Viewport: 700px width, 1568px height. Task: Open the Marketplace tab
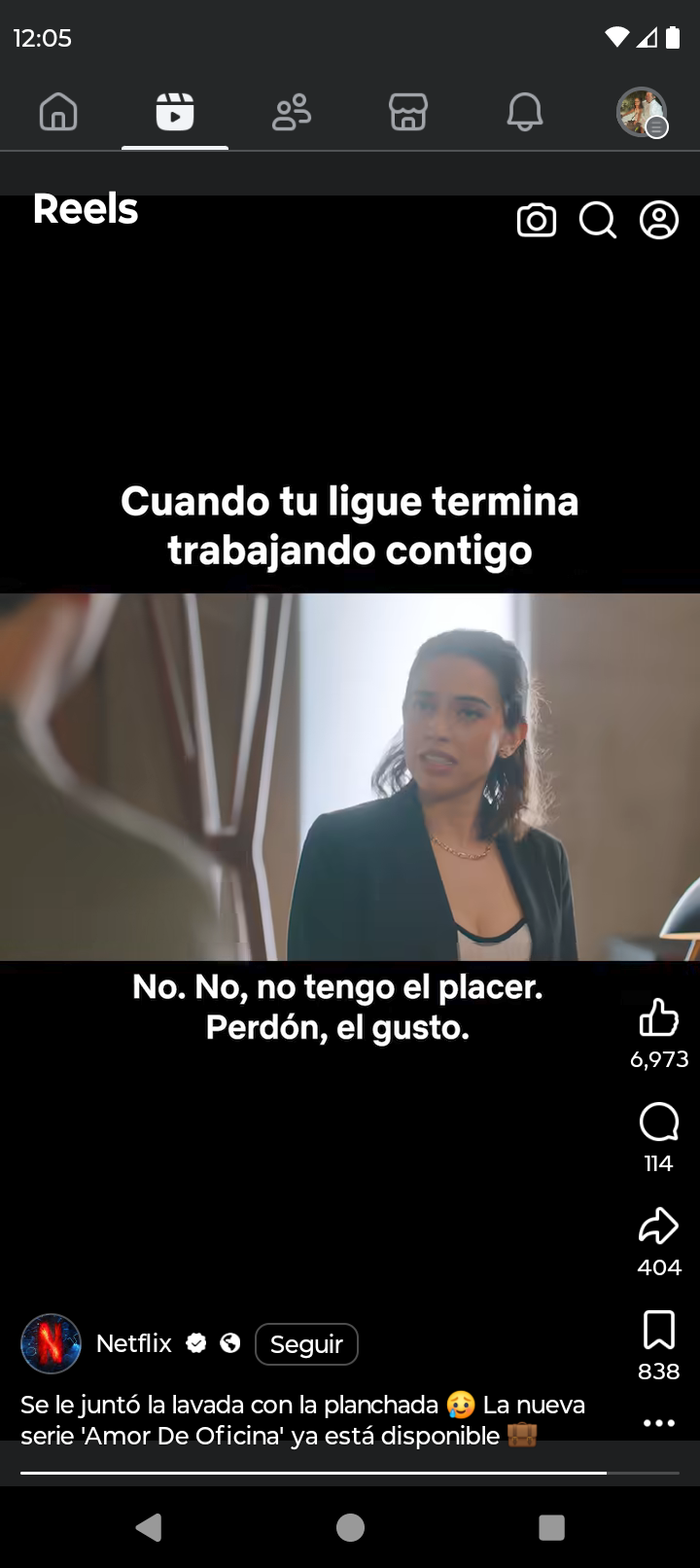point(408,112)
